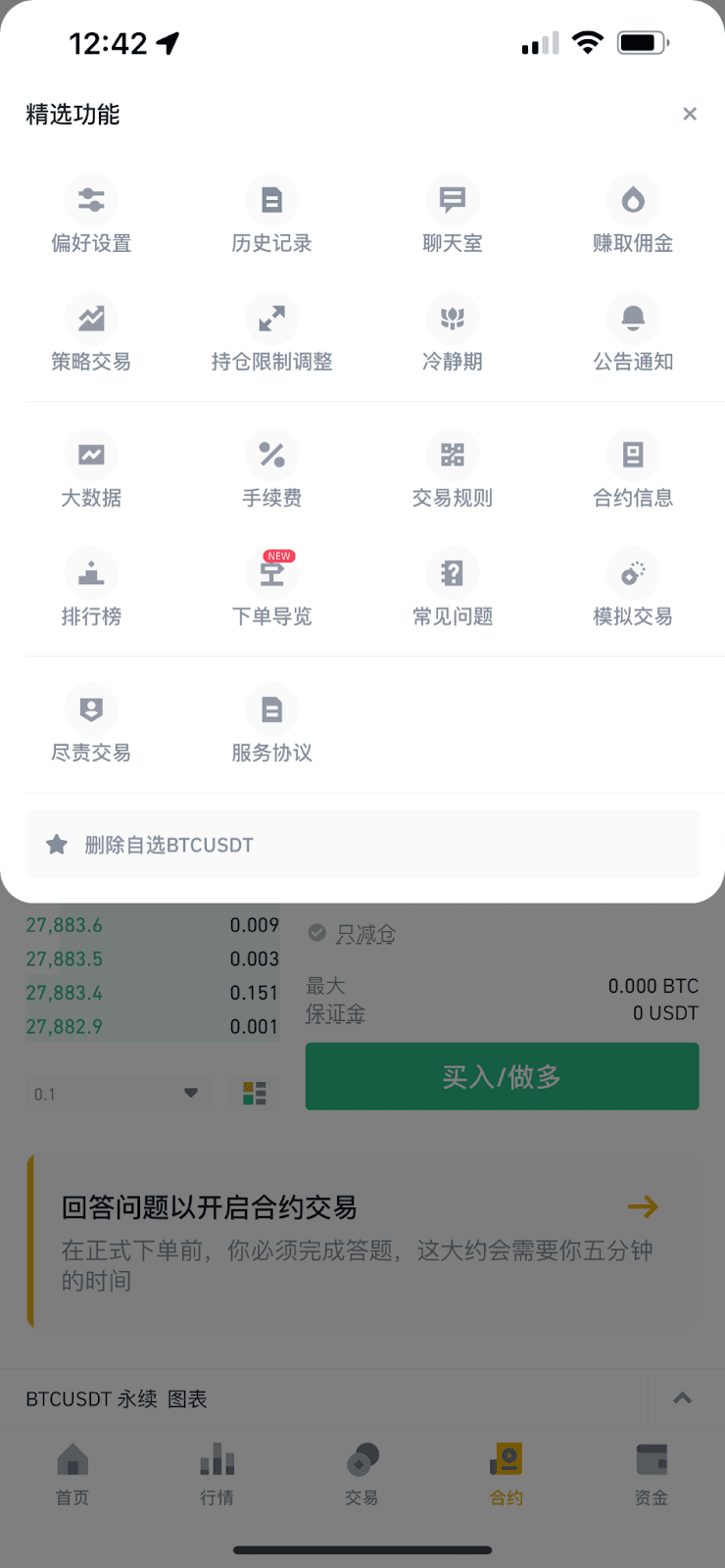
Task: Launch 模拟交易 mock trading
Action: [x=633, y=589]
